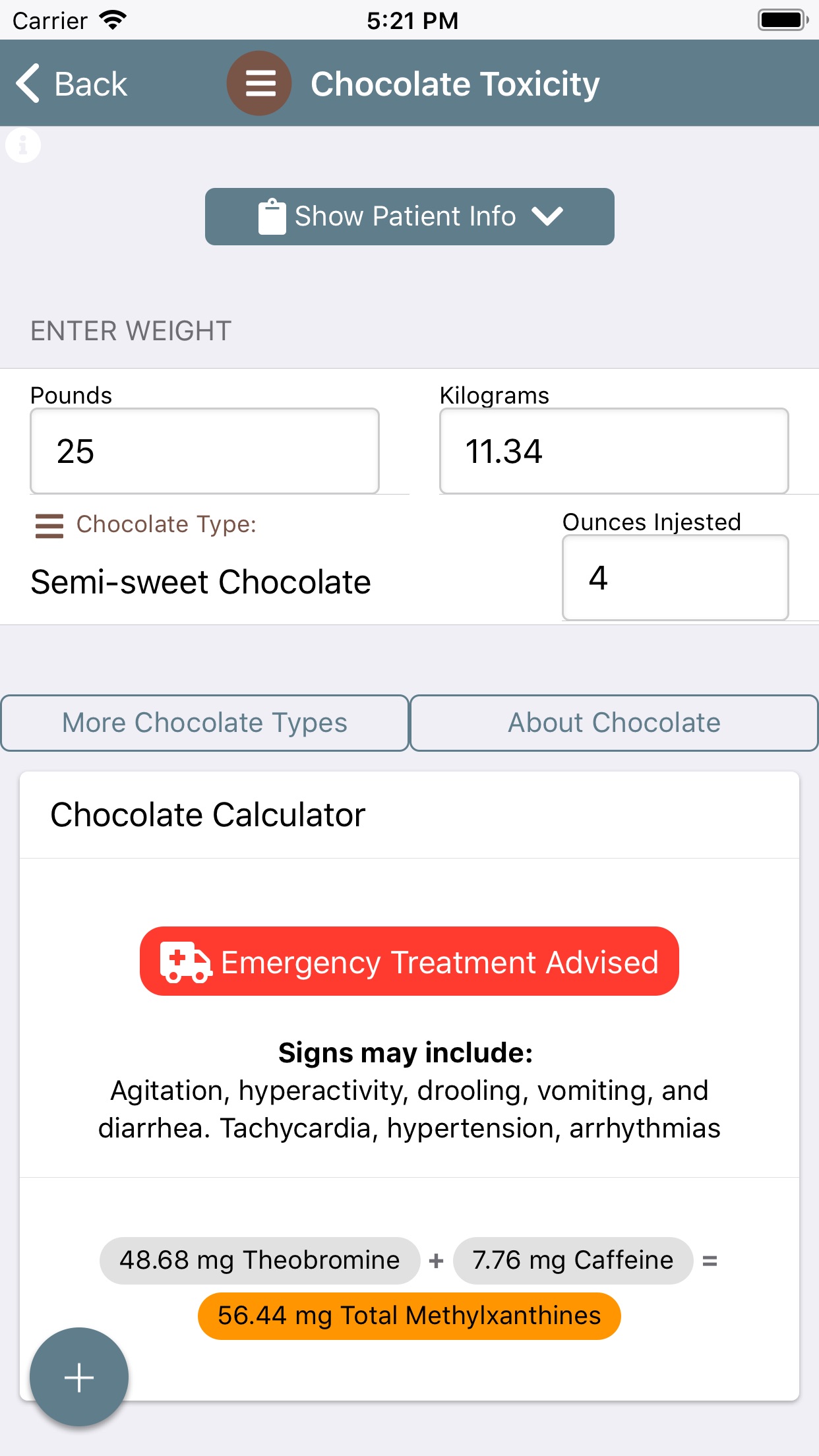Screen dimensions: 819x1456
Task: Tap Emergency Treatment Advised button
Action: pos(409,961)
